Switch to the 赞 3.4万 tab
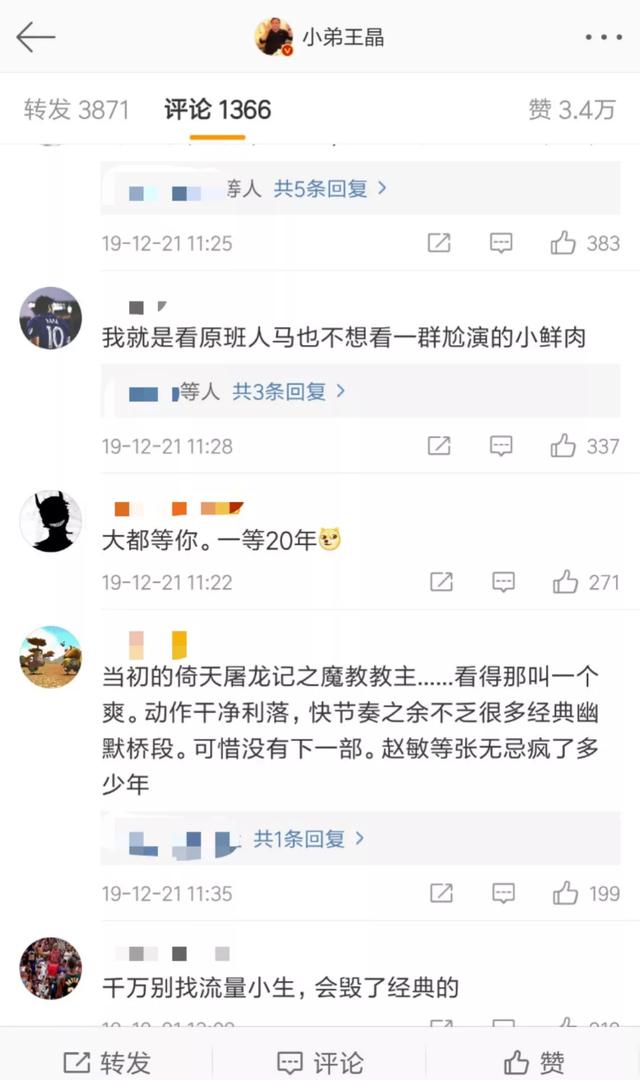This screenshot has width=640, height=1080. pyautogui.click(x=571, y=110)
